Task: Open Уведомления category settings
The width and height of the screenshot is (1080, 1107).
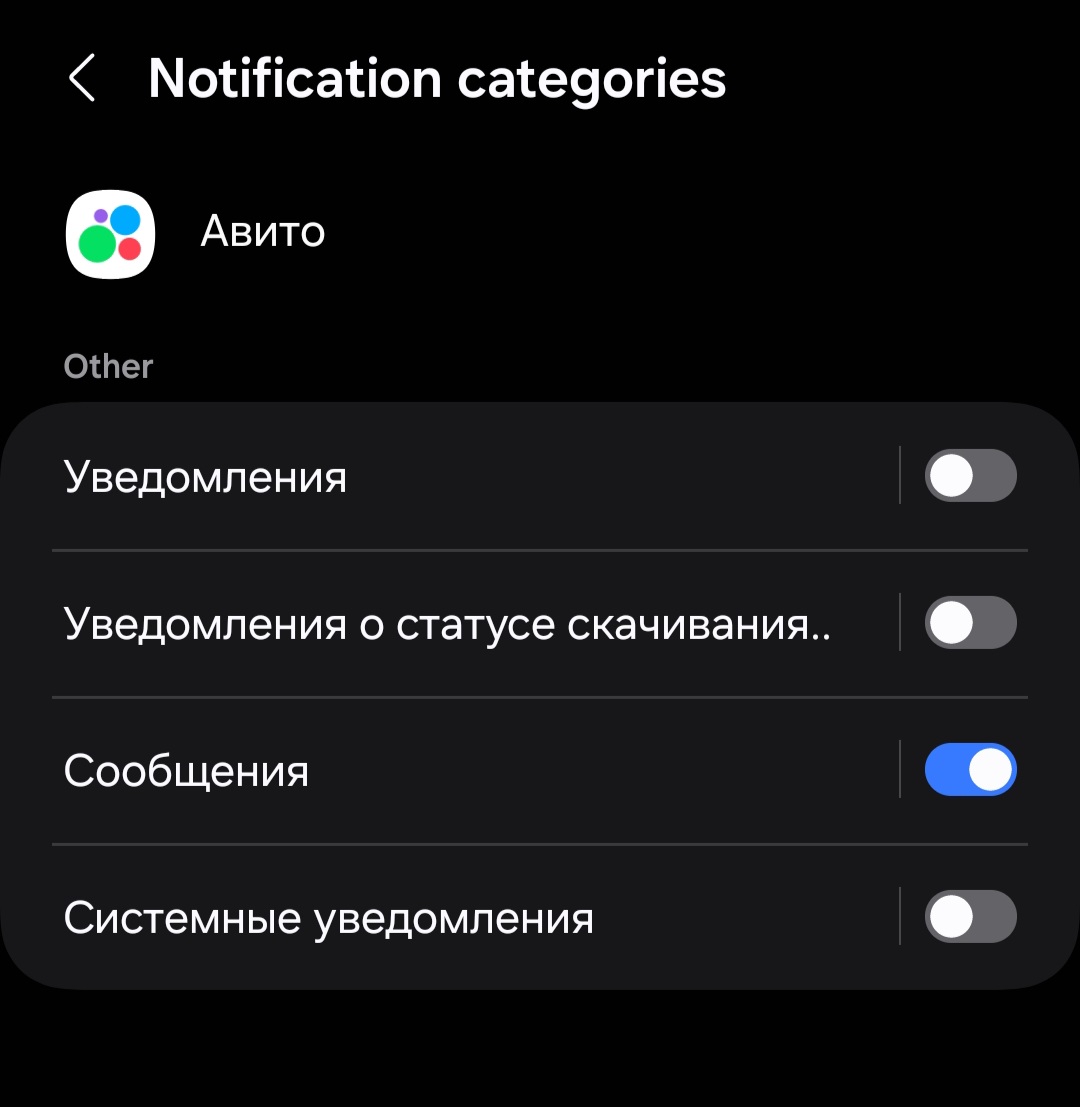Action: (x=400, y=477)
